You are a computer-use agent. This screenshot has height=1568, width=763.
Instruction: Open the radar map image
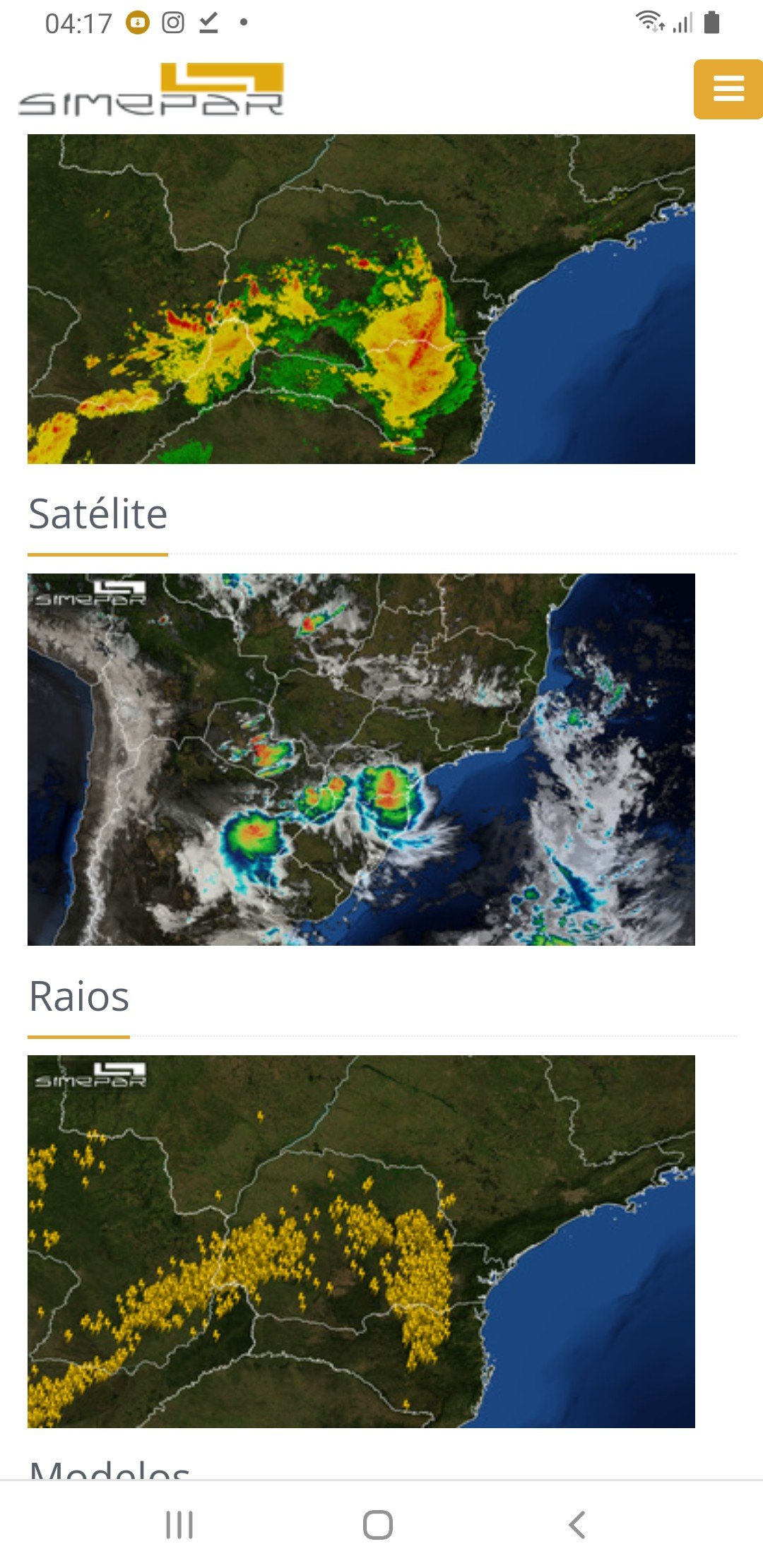(x=361, y=299)
